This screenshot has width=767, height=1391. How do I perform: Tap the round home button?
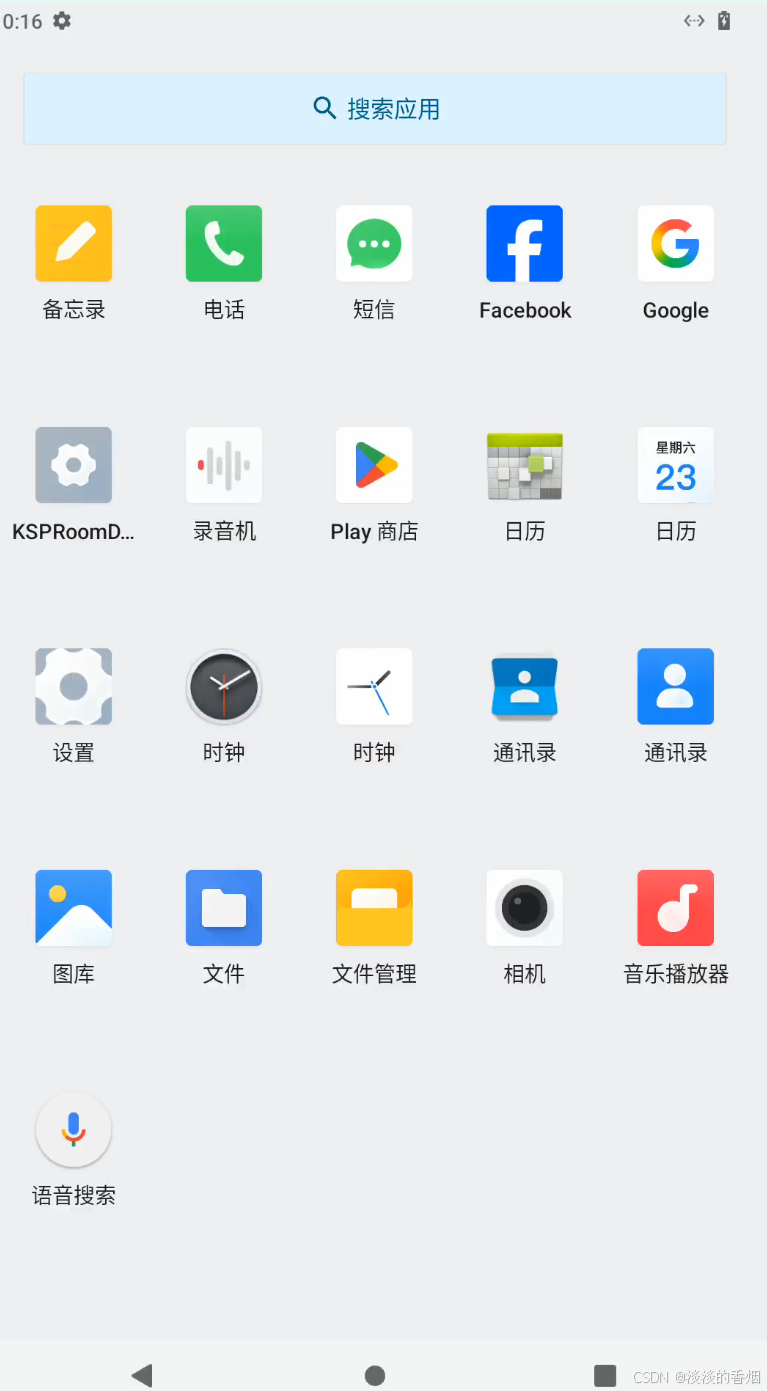point(375,1376)
